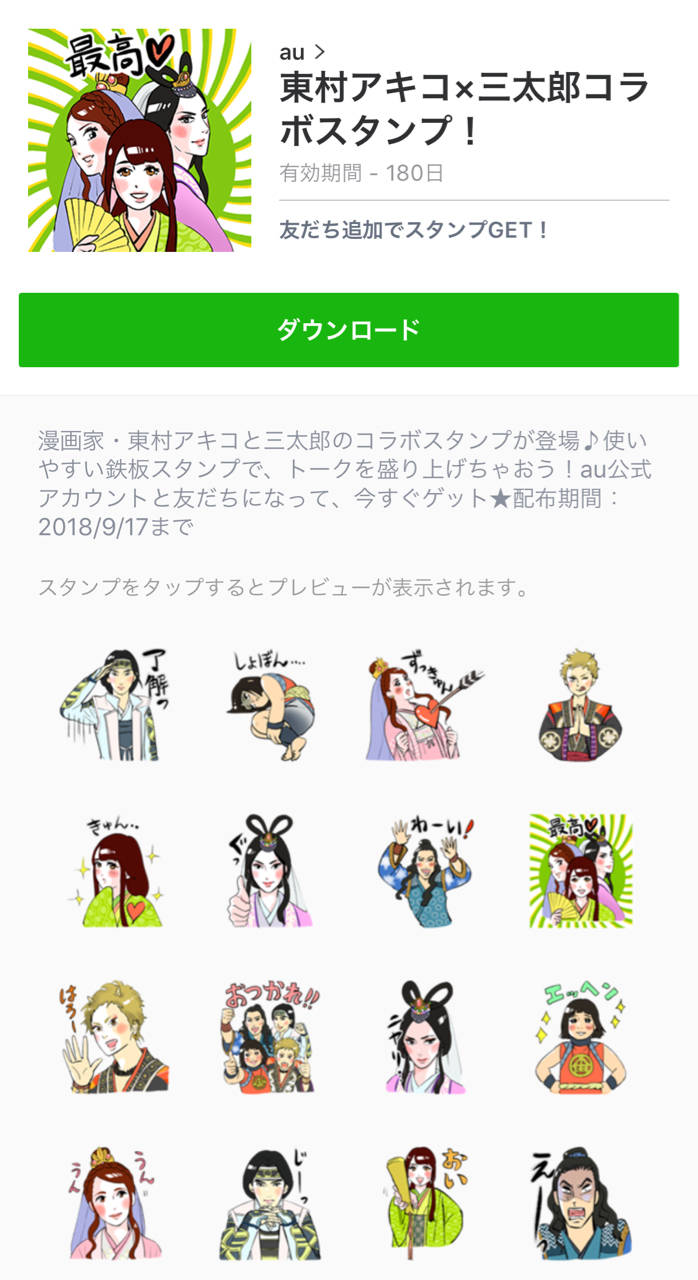Preview the thumbs-up ぐっ sticker
Screen dimensions: 698x1280
(x=270, y=869)
